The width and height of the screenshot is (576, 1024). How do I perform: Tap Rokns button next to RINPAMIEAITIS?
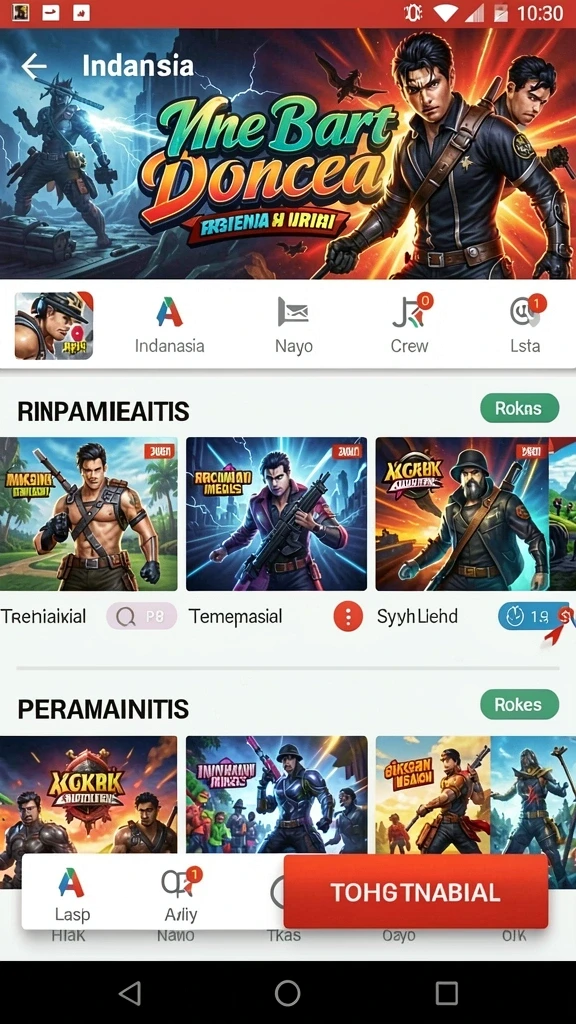[x=519, y=408]
